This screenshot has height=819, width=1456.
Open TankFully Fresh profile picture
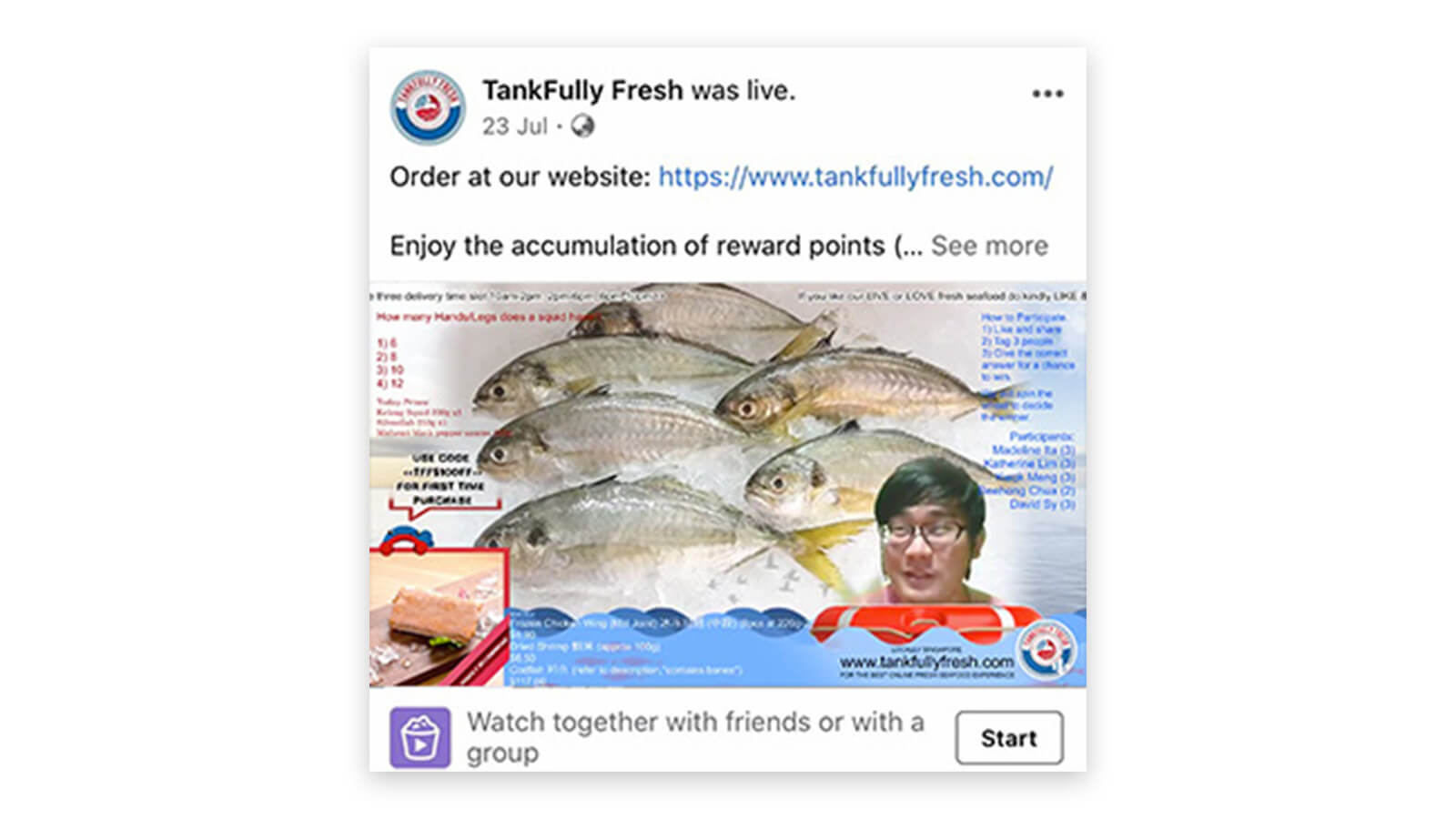tap(428, 108)
